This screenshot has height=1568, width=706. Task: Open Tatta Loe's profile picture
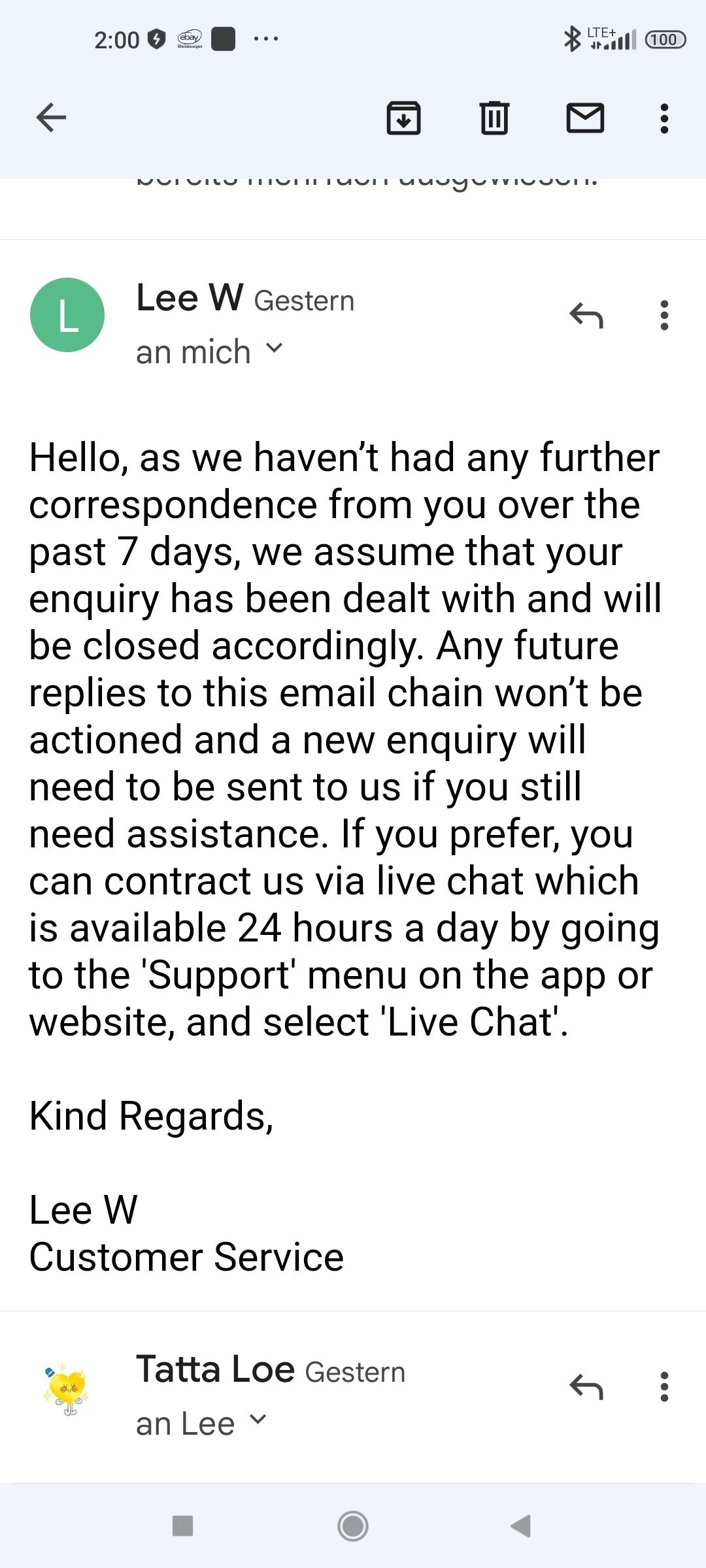point(67,1386)
